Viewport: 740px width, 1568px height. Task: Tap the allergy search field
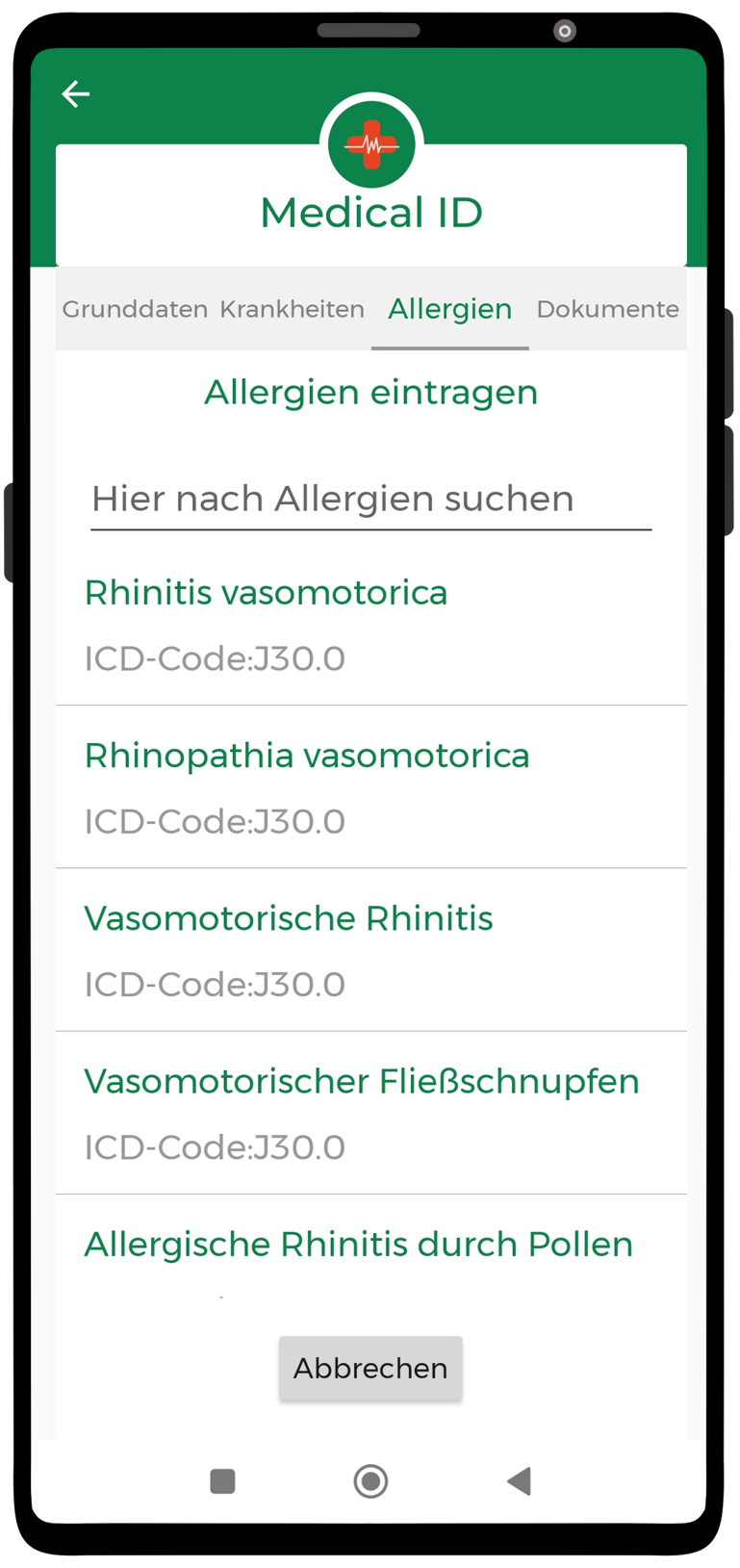[x=370, y=500]
